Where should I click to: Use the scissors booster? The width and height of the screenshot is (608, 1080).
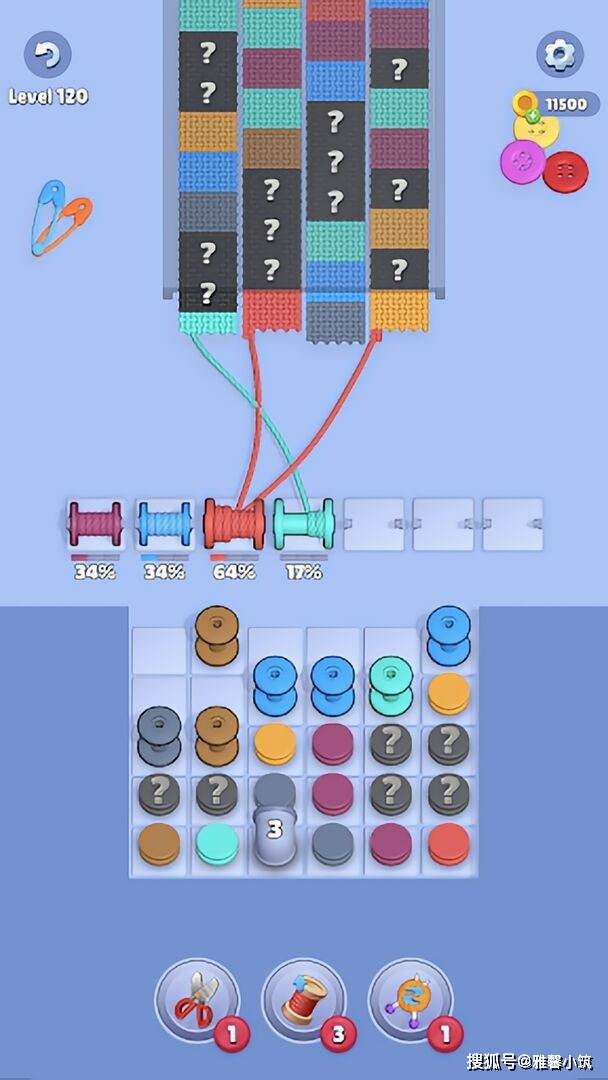(198, 998)
